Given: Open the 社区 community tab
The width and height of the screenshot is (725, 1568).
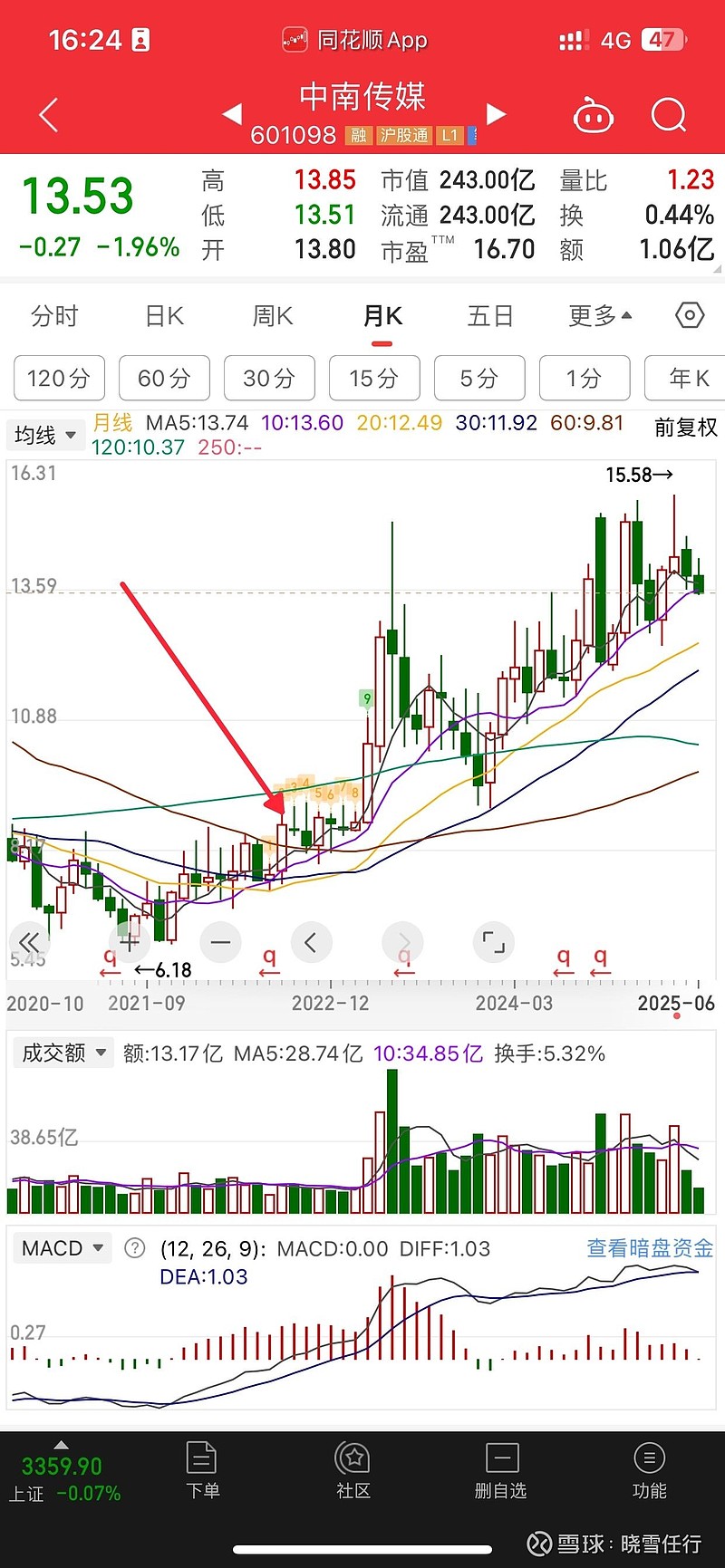Looking at the screenshot, I should [x=353, y=1470].
